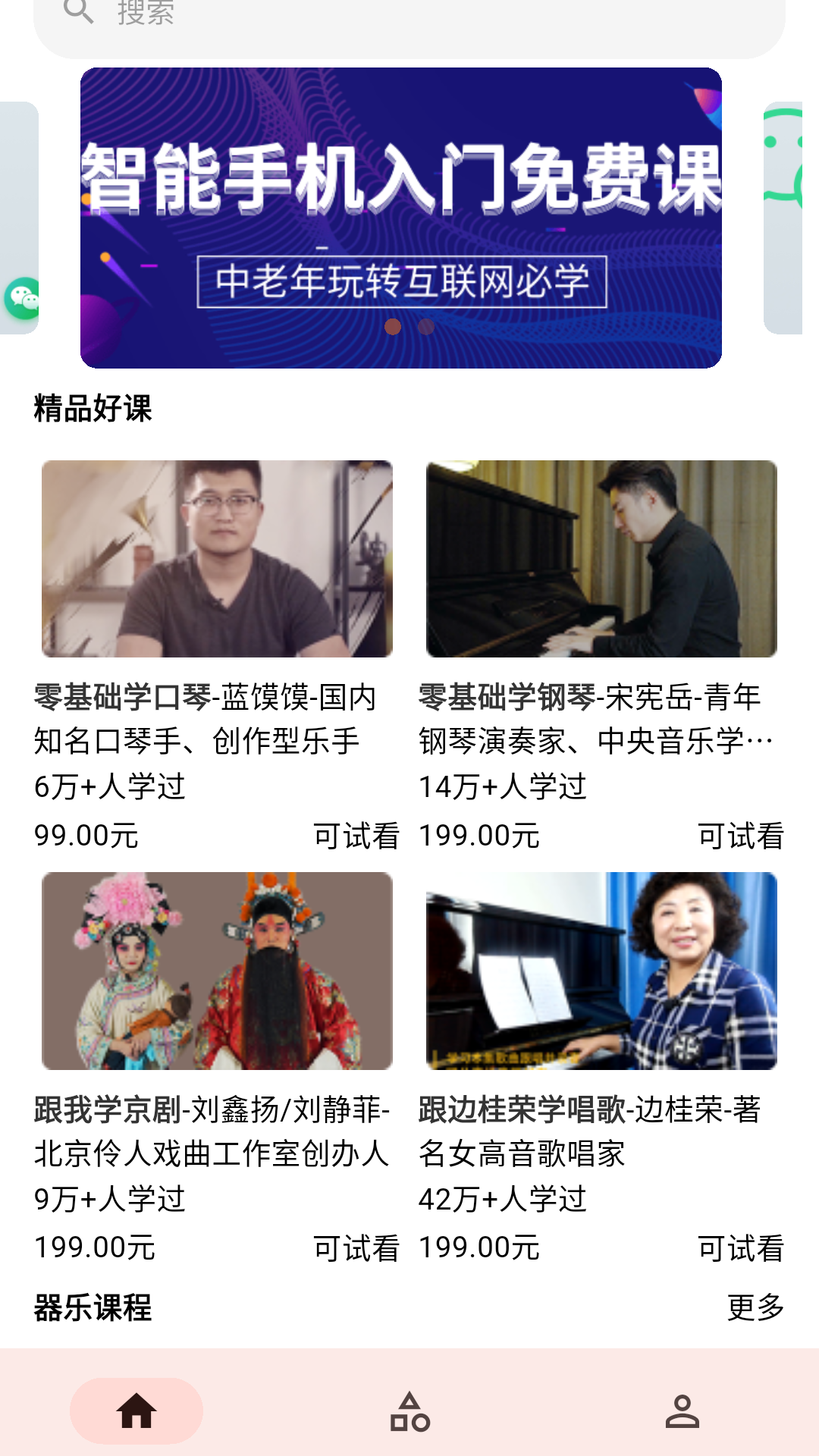Open the profile person icon
The image size is (819, 1456).
(682, 1409)
